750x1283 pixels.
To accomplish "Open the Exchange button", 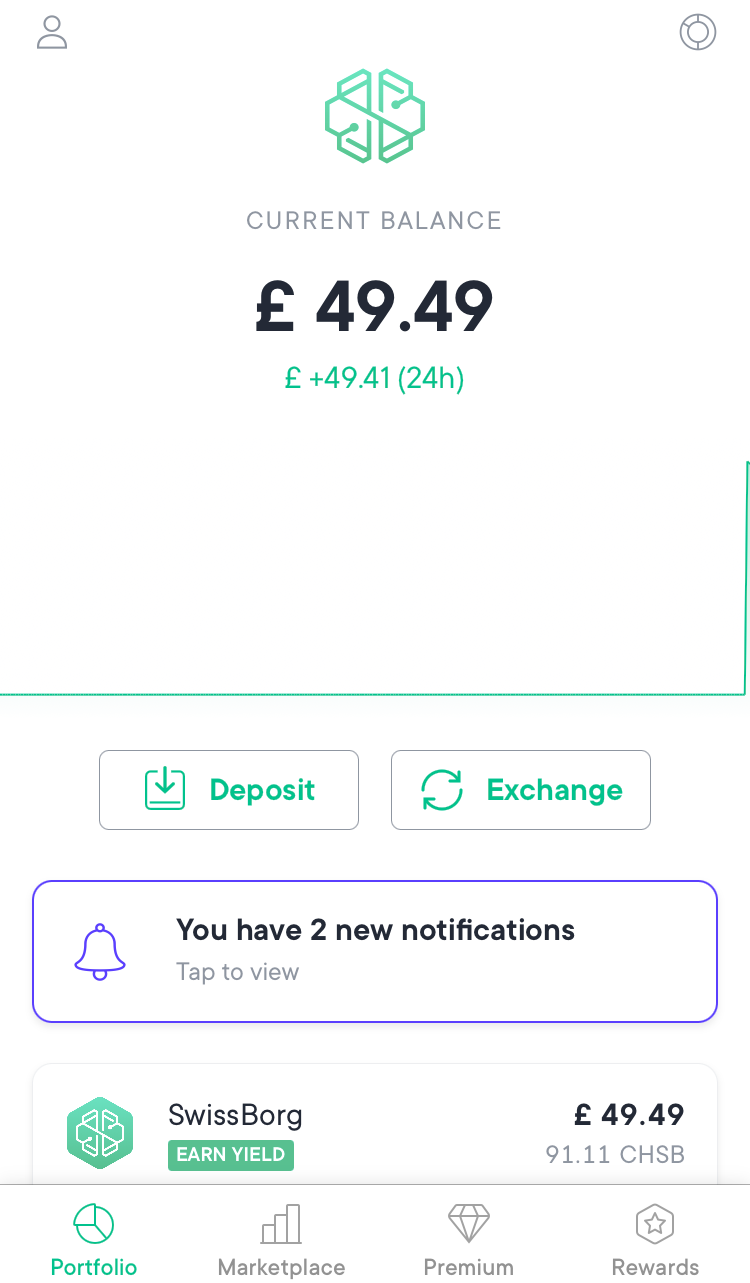I will point(520,790).
